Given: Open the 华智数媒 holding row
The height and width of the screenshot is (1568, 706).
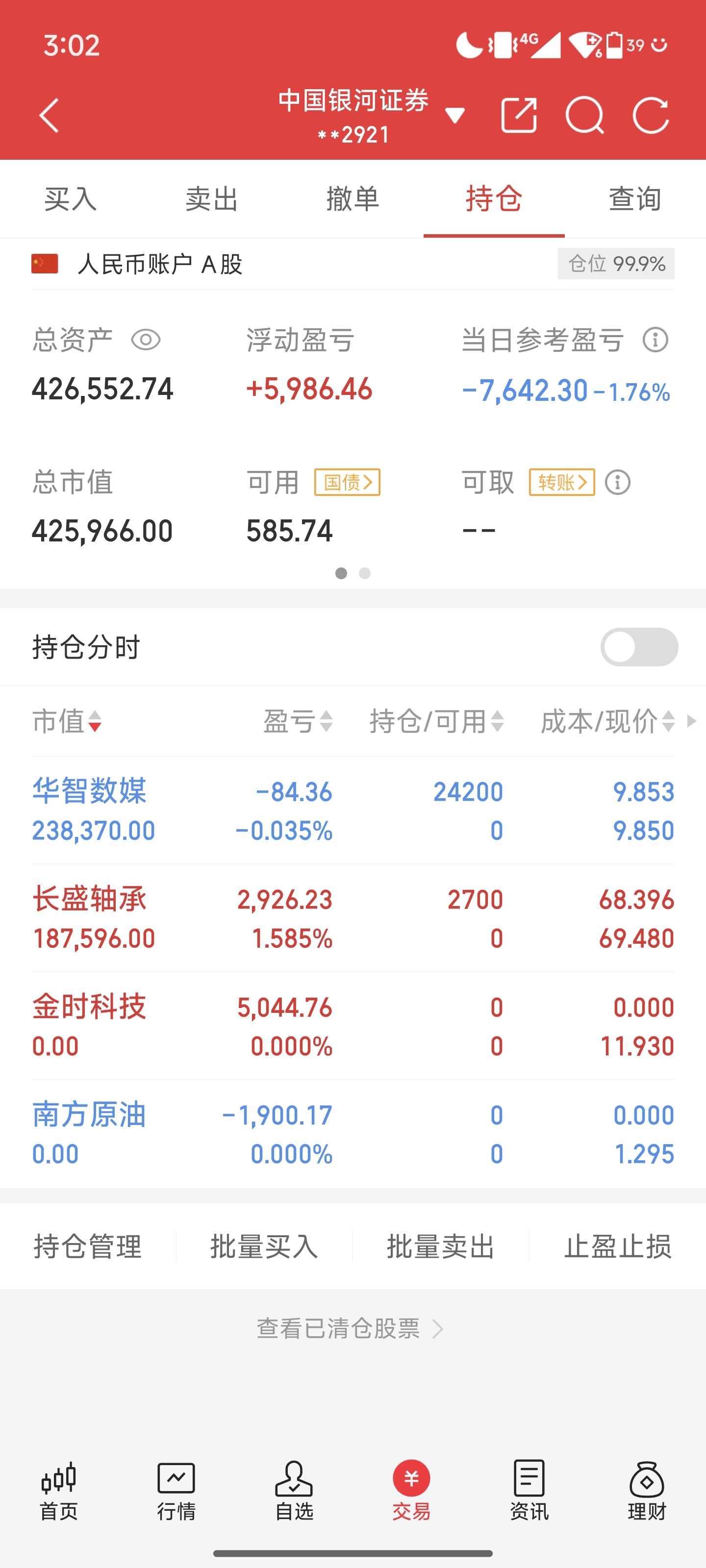Looking at the screenshot, I should [353, 810].
